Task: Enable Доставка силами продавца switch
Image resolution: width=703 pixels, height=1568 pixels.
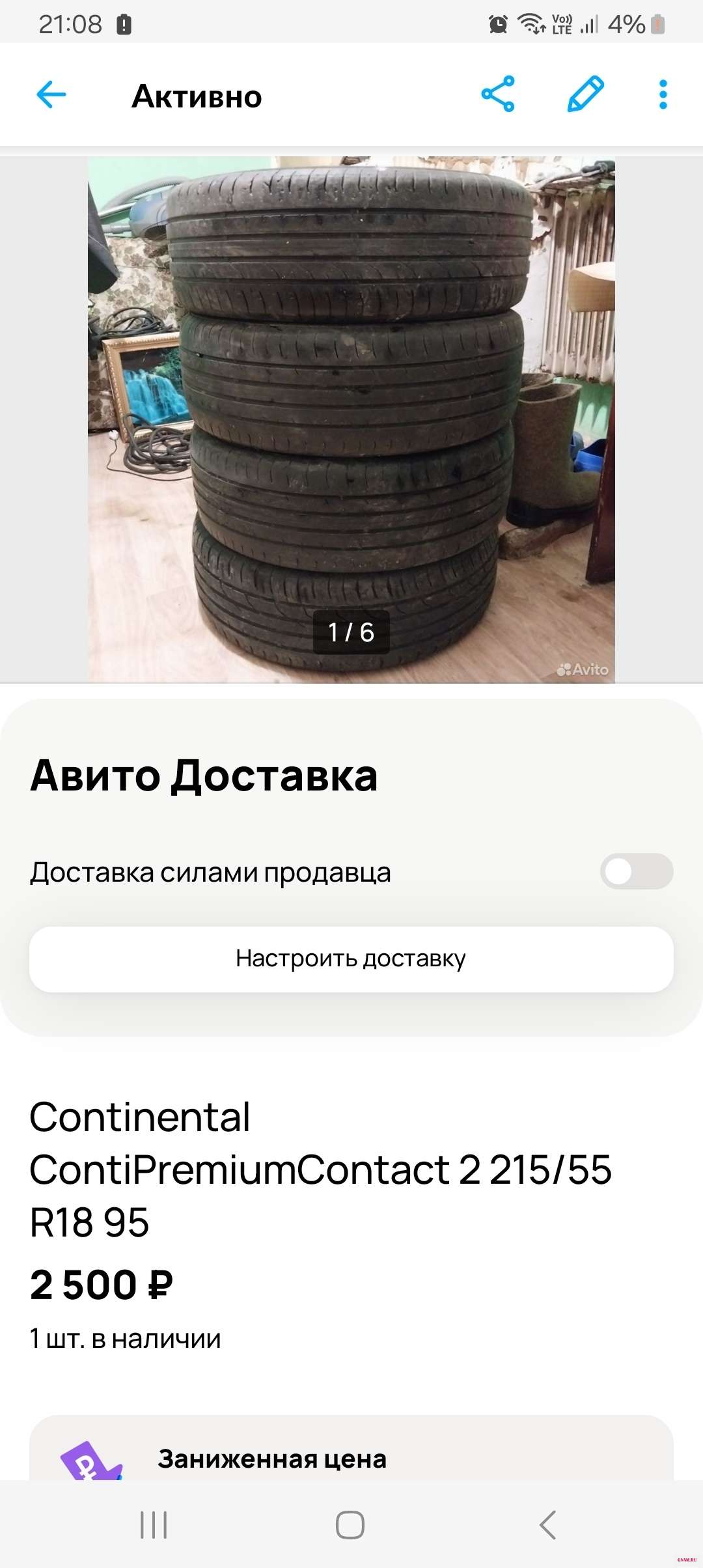Action: pyautogui.click(x=636, y=871)
